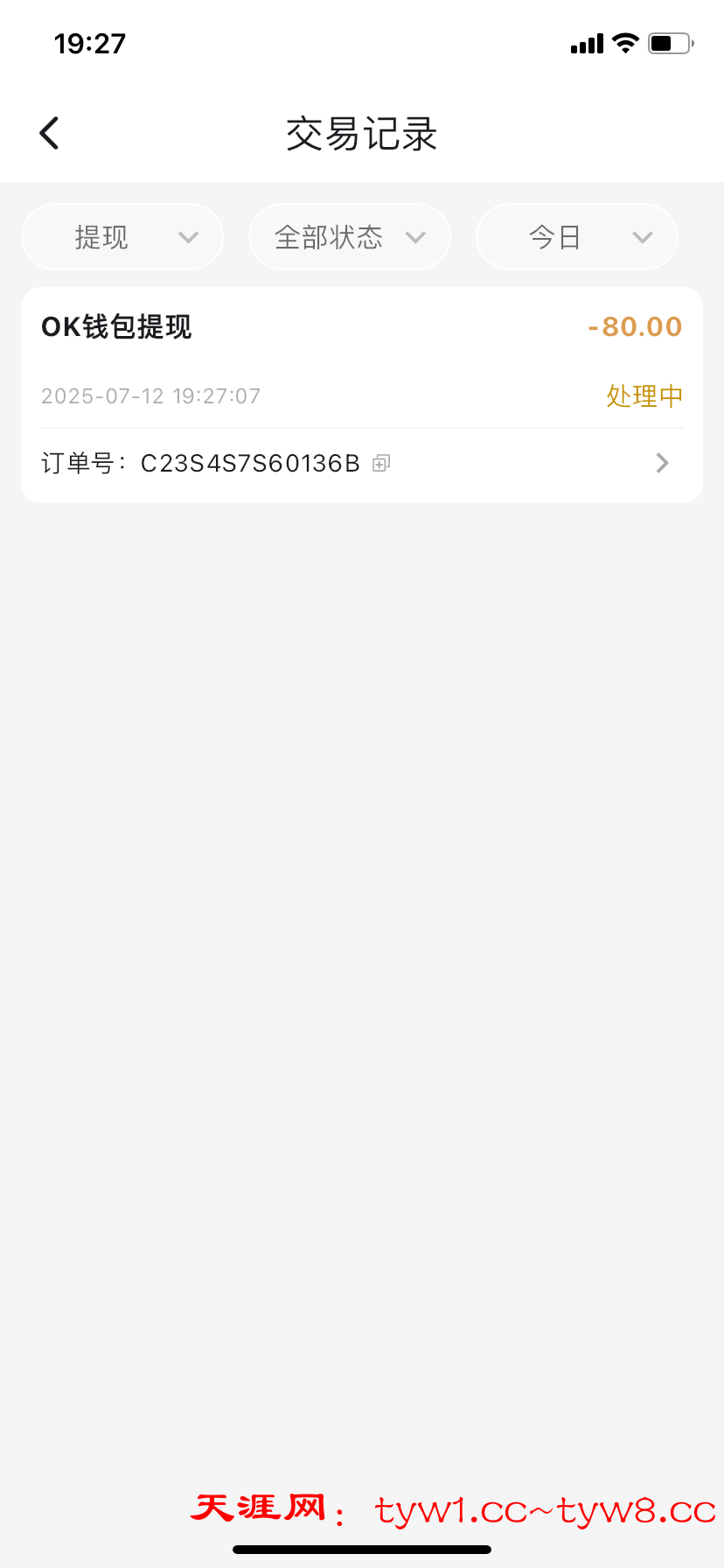Open the 全部状态 status dropdown

350,237
